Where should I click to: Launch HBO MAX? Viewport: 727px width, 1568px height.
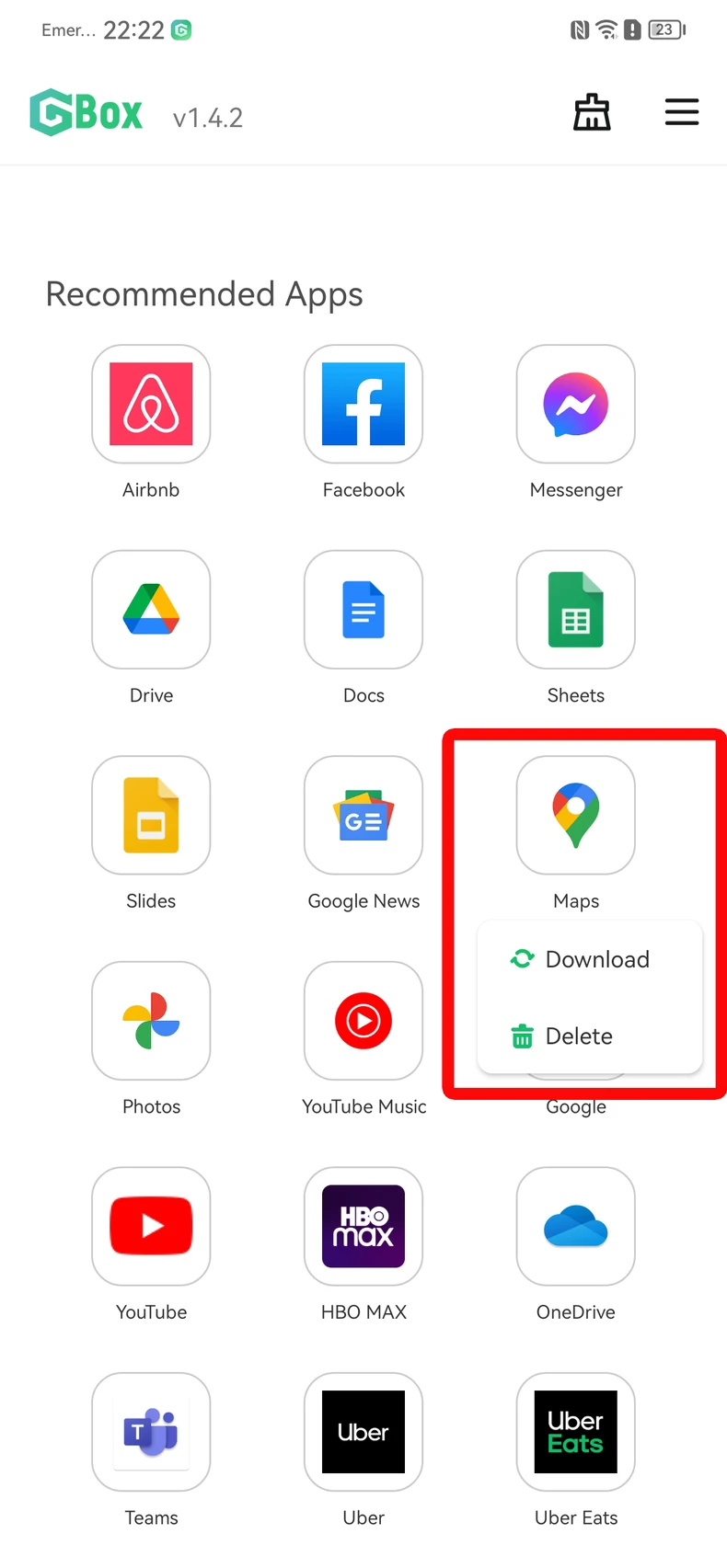(363, 1227)
